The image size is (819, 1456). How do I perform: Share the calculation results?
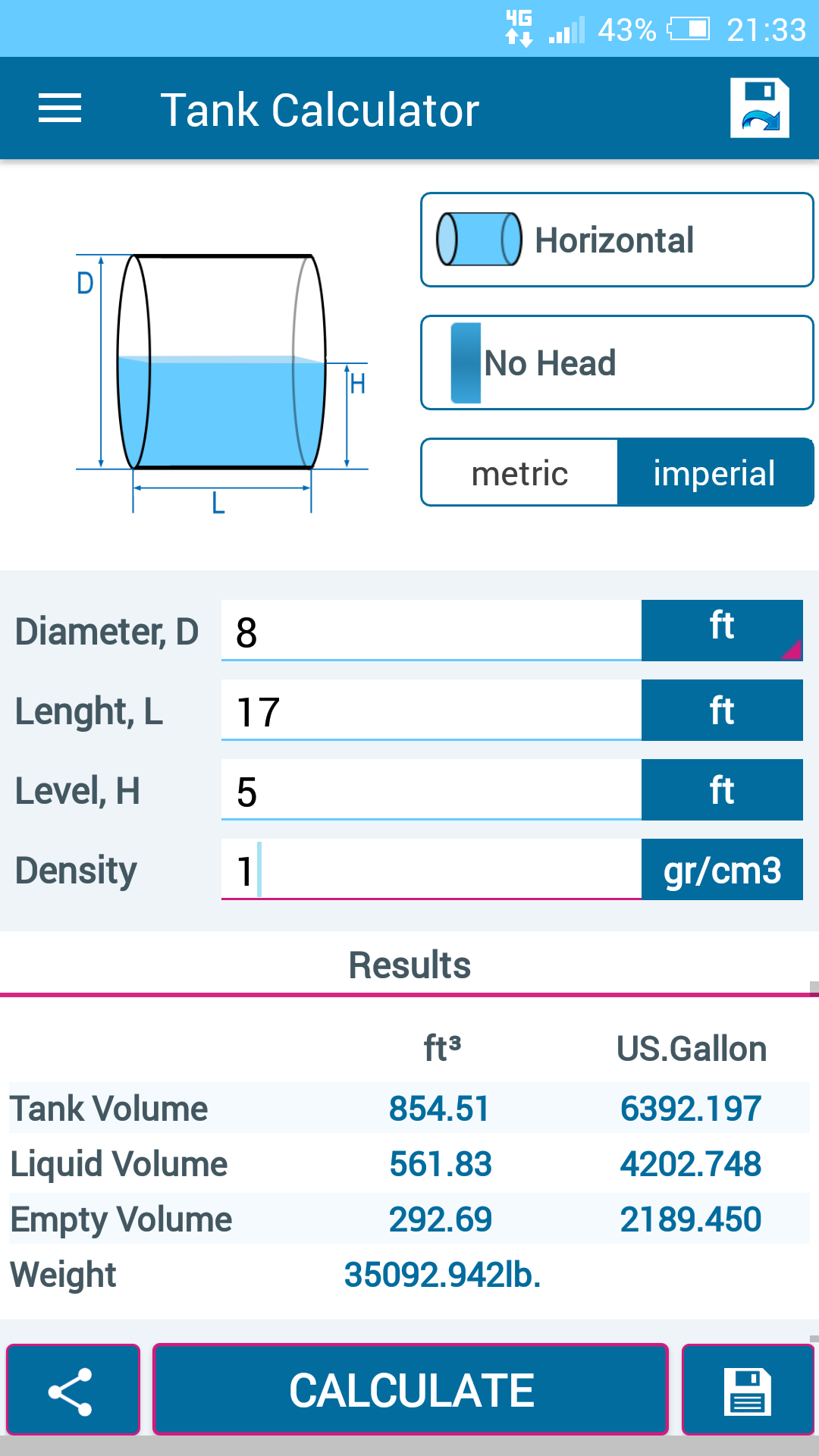73,1390
